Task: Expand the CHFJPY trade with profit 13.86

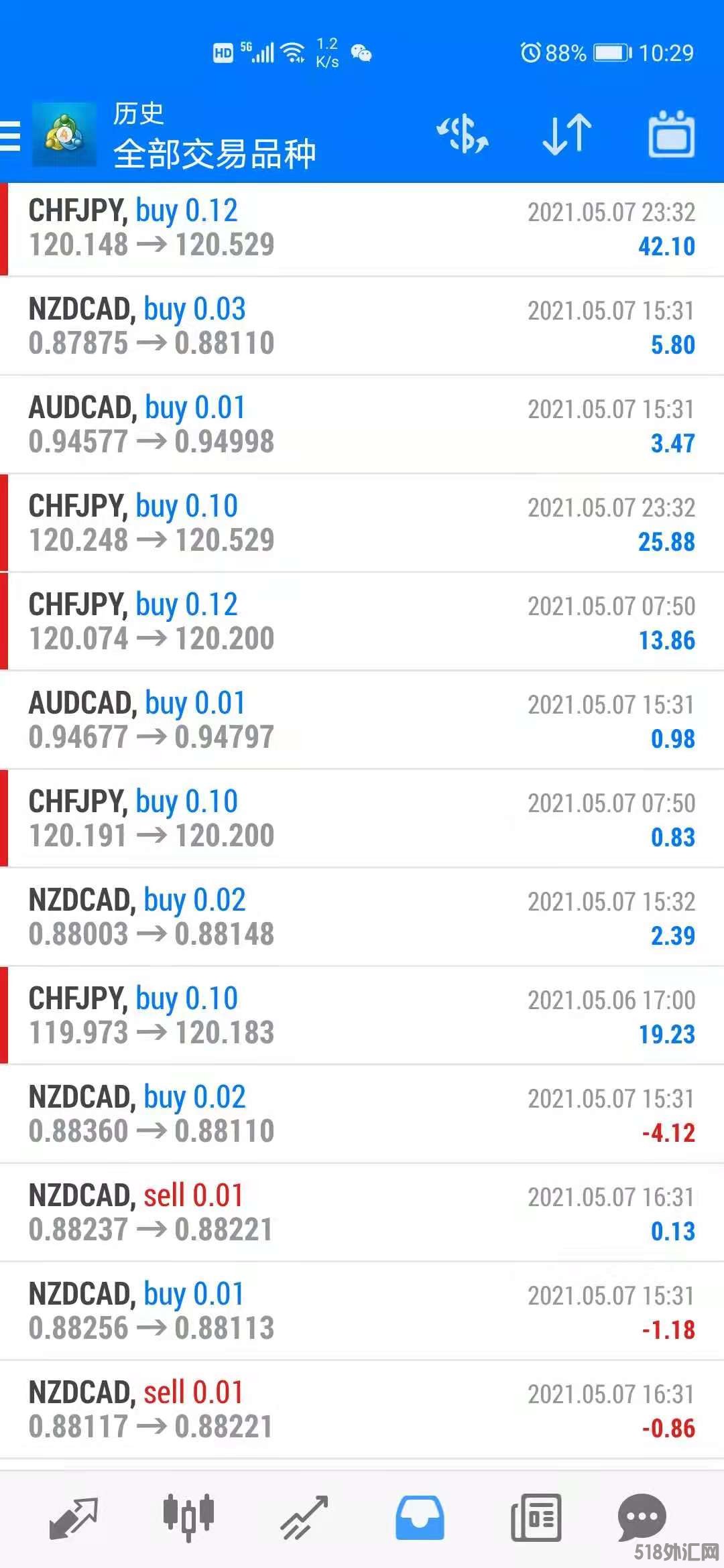Action: tap(362, 623)
